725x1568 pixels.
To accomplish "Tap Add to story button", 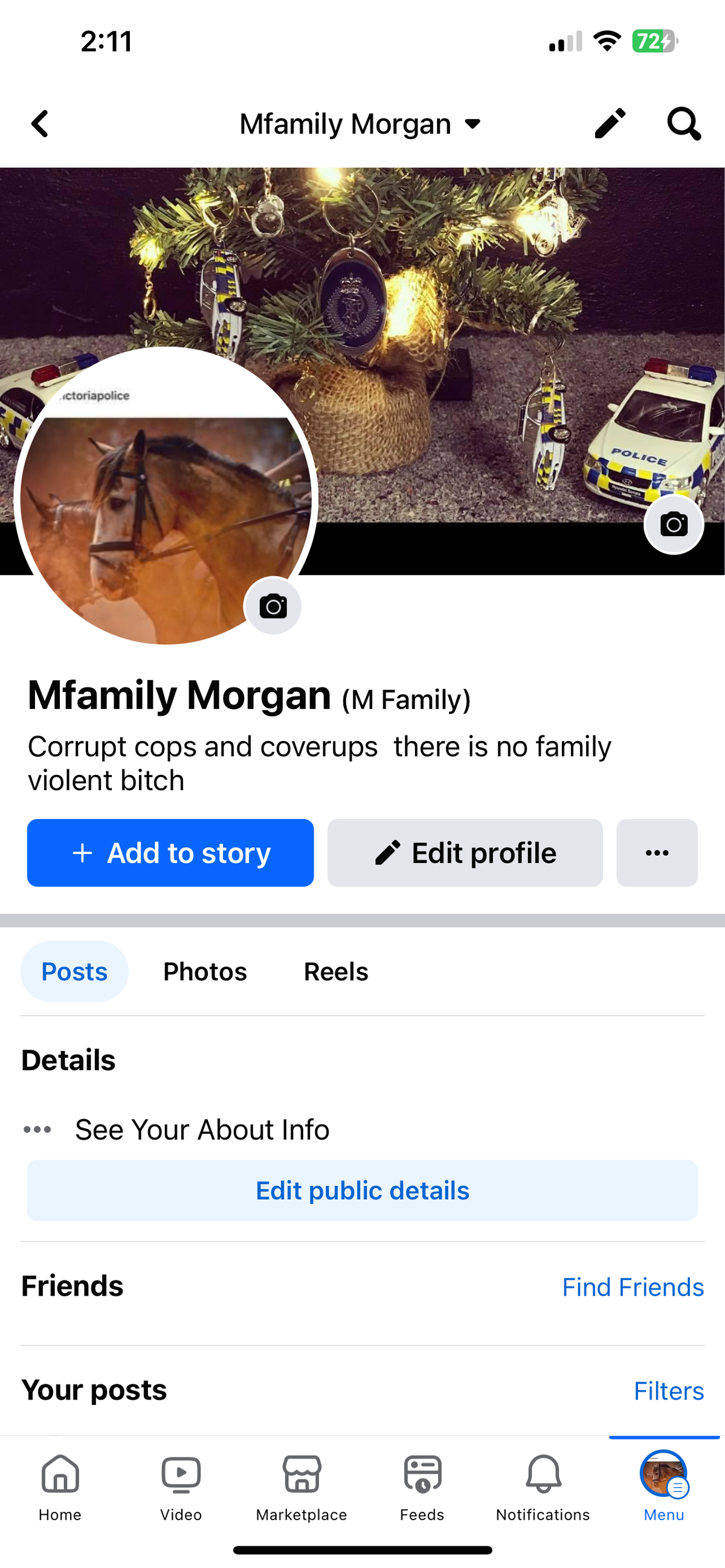I will [x=170, y=853].
